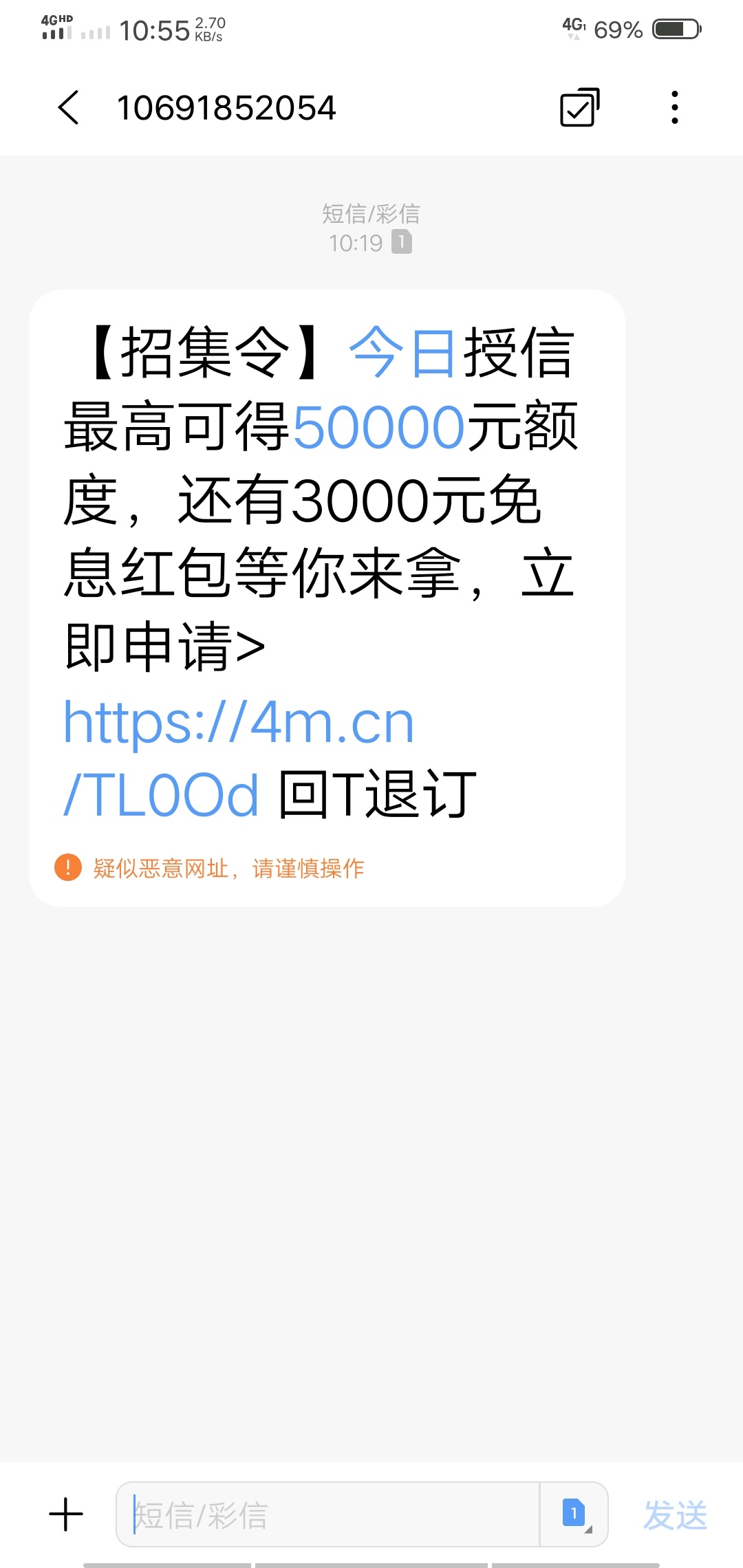Open the https://4m.cn/TL0Od link
The image size is (743, 1568).
[x=239, y=759]
